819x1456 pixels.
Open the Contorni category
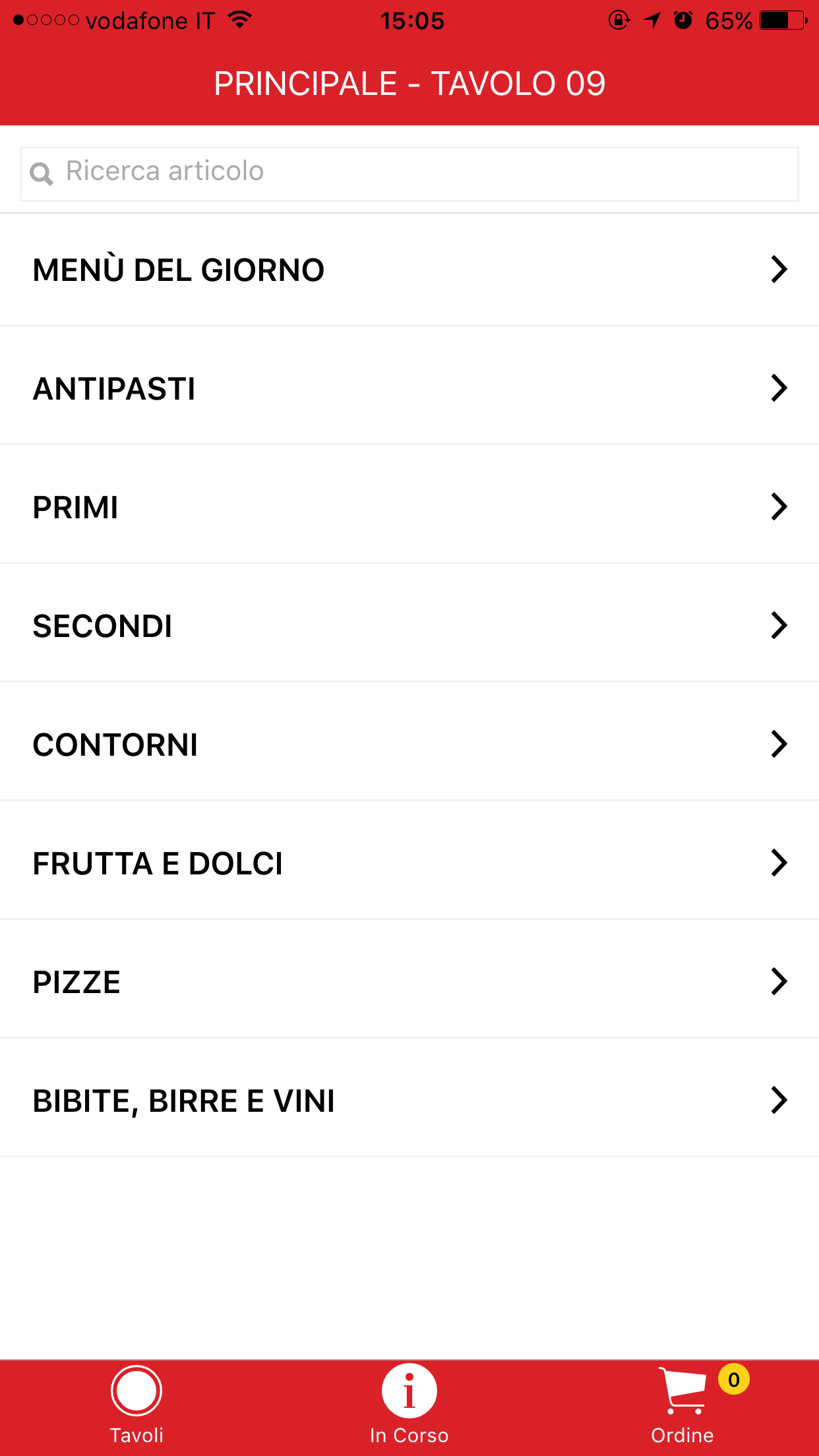pos(409,744)
